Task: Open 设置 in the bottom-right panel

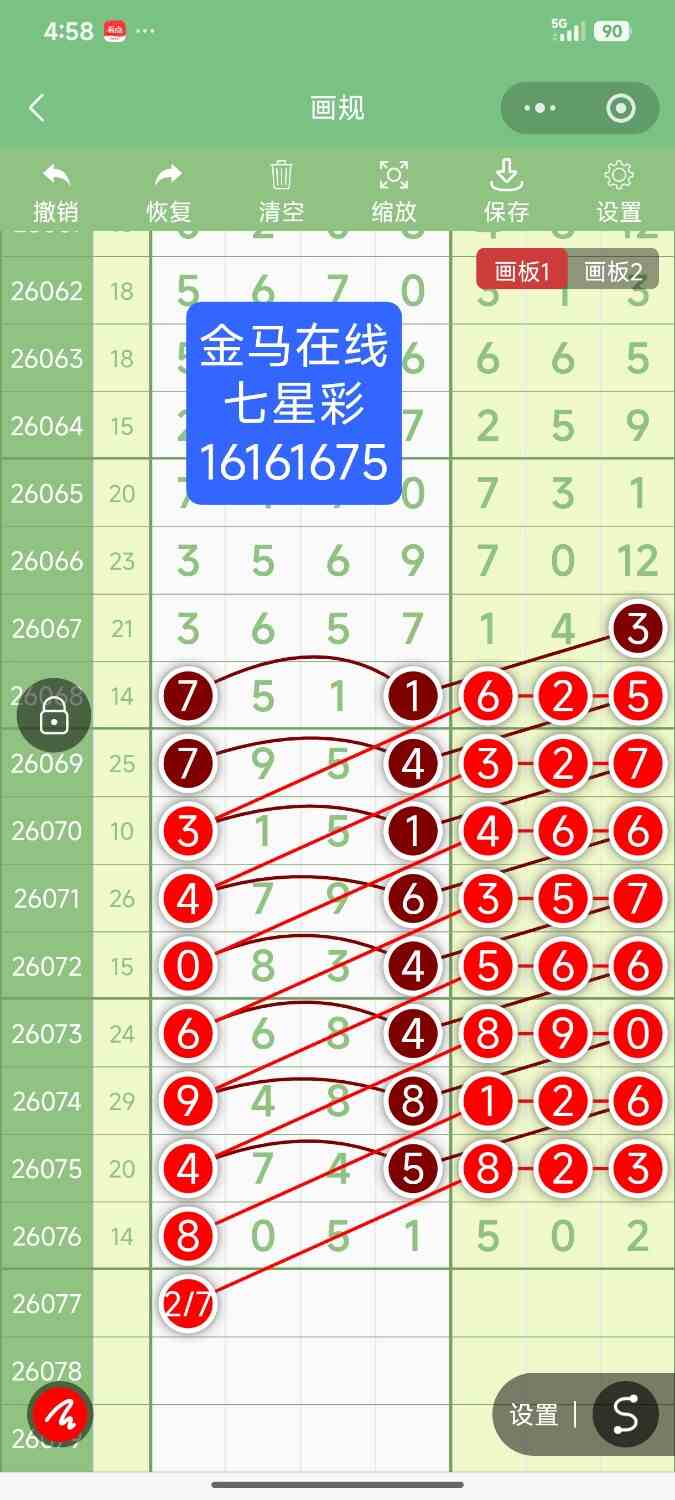Action: (534, 1415)
